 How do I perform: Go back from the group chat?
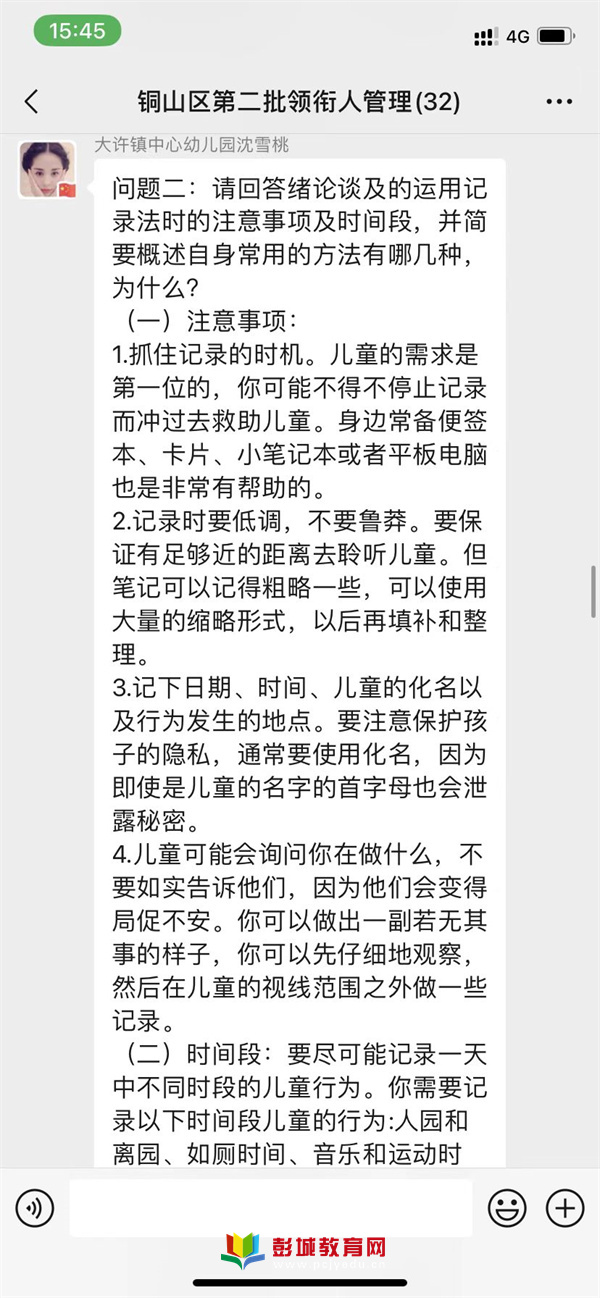[32, 101]
